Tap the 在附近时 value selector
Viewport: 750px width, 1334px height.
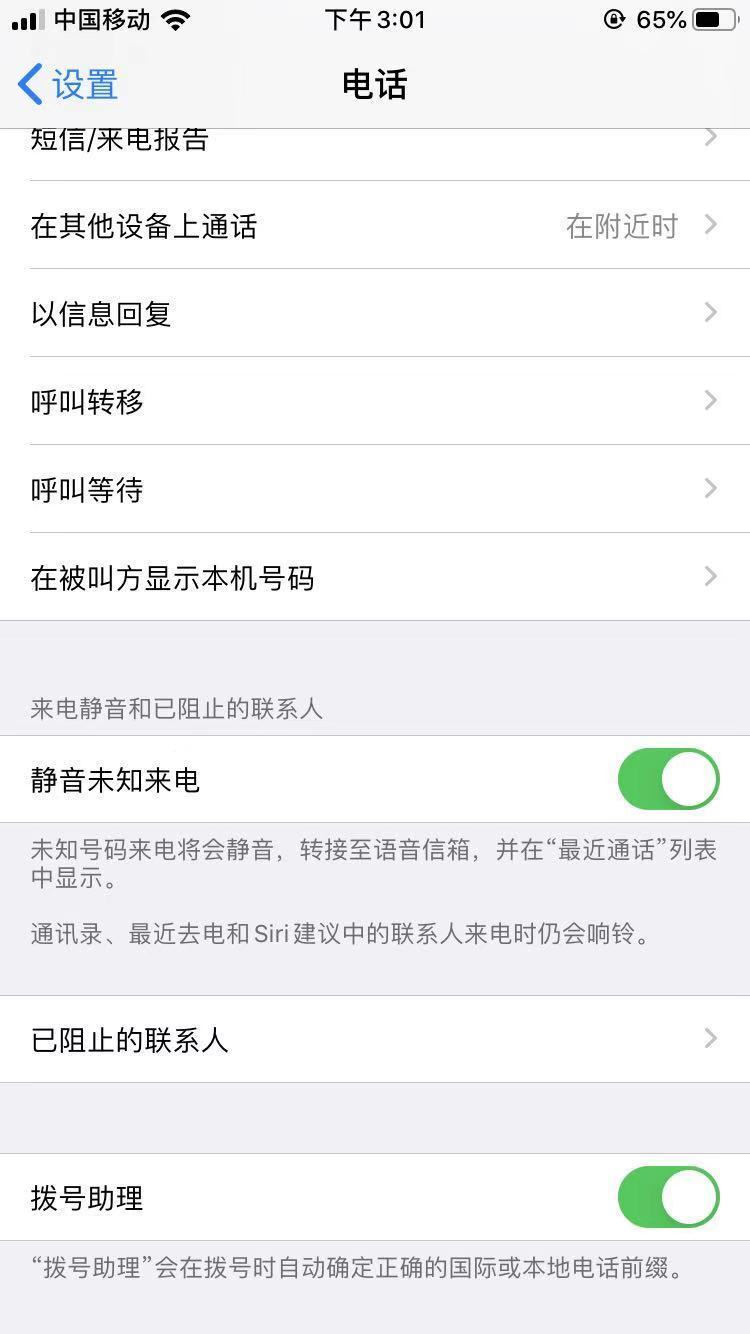[619, 226]
